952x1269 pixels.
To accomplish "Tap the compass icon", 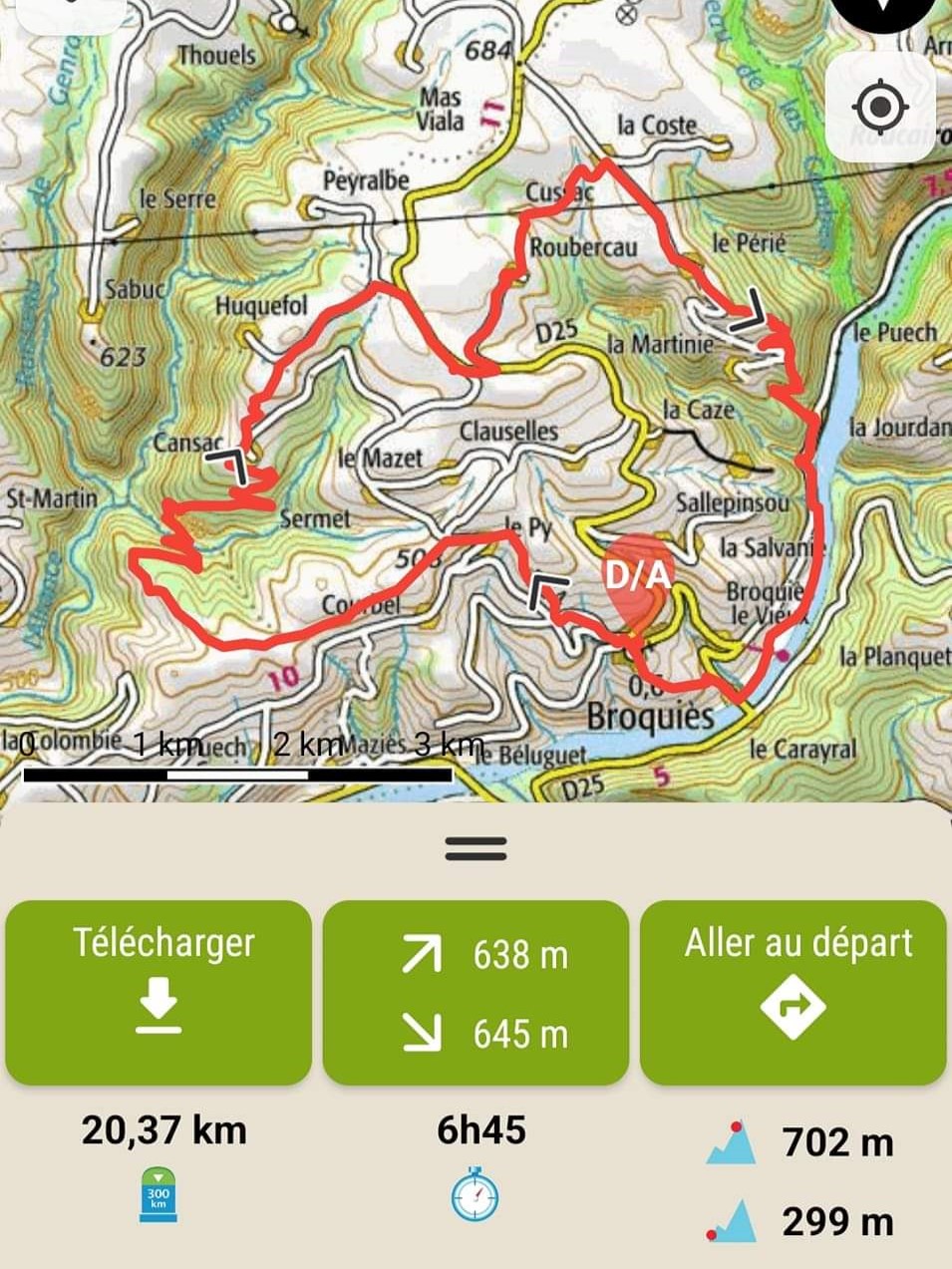I will 883,10.
